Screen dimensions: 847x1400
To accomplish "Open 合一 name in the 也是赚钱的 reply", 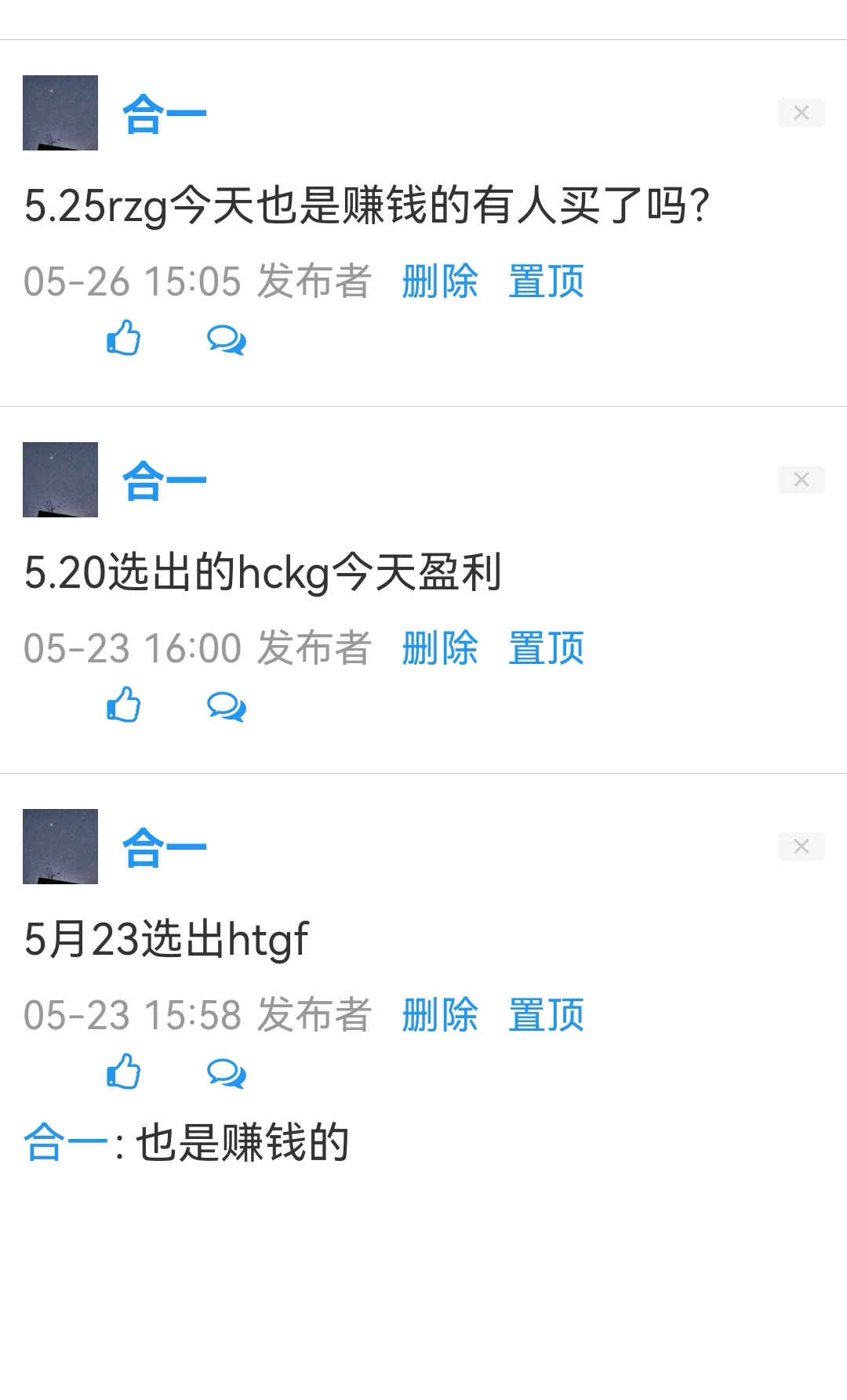I will (x=65, y=1143).
